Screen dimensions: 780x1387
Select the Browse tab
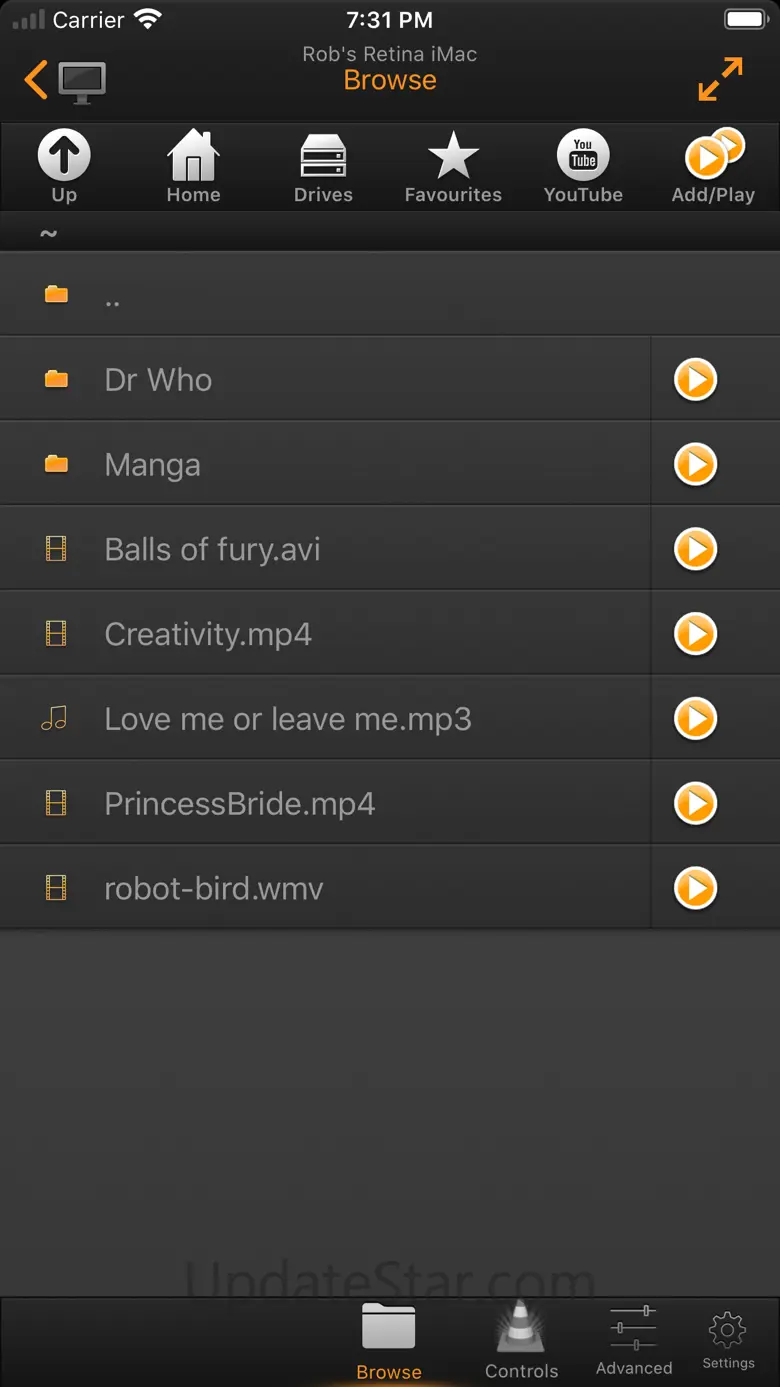click(389, 1342)
